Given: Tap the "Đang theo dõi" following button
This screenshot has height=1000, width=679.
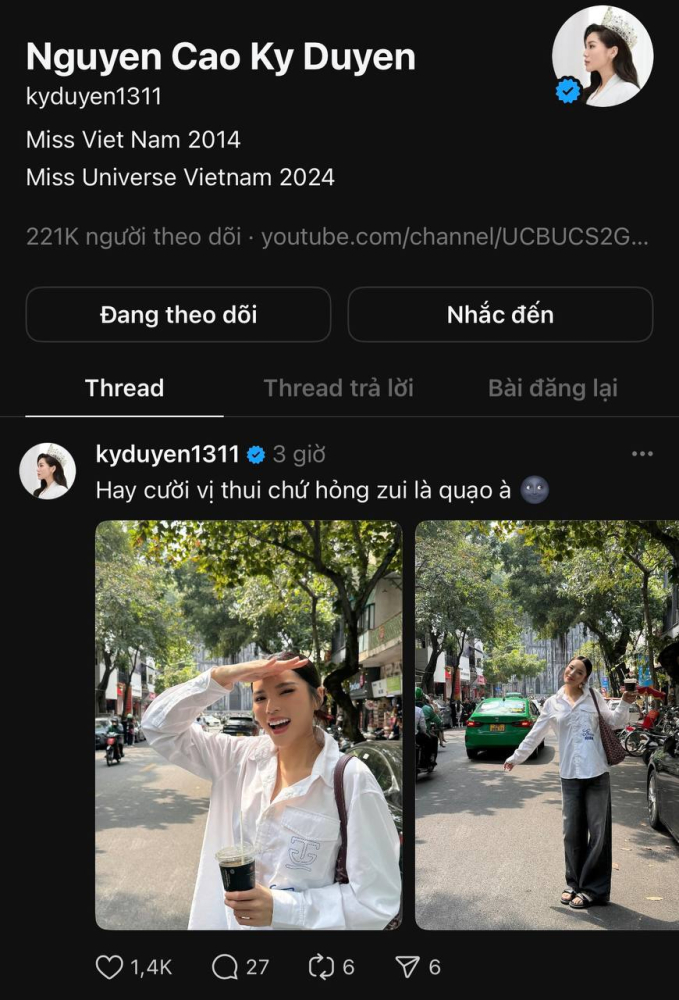Looking at the screenshot, I should click(x=178, y=315).
